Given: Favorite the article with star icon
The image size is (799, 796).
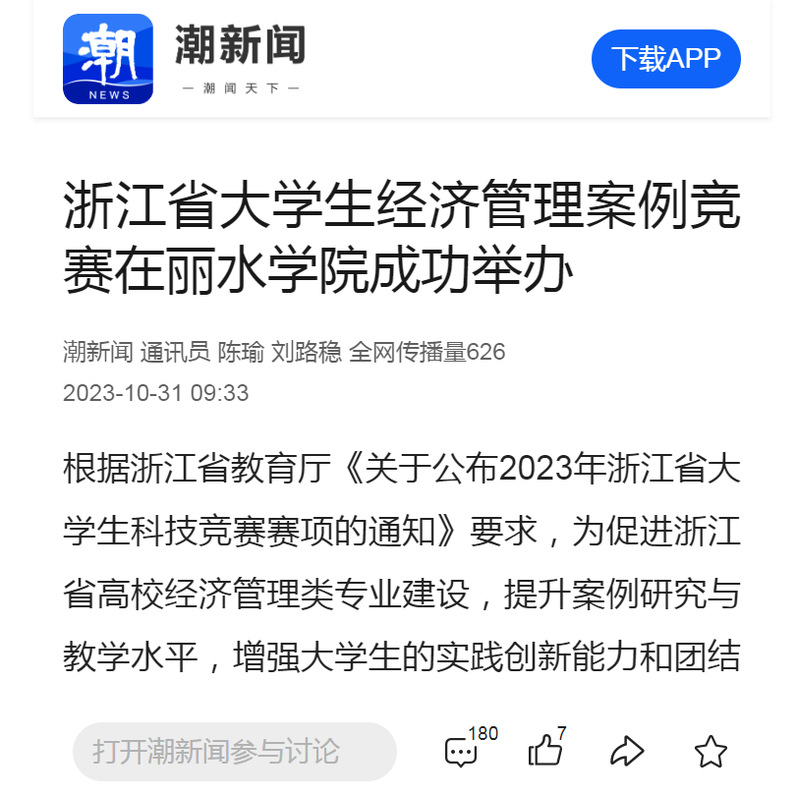Looking at the screenshot, I should tap(710, 751).
